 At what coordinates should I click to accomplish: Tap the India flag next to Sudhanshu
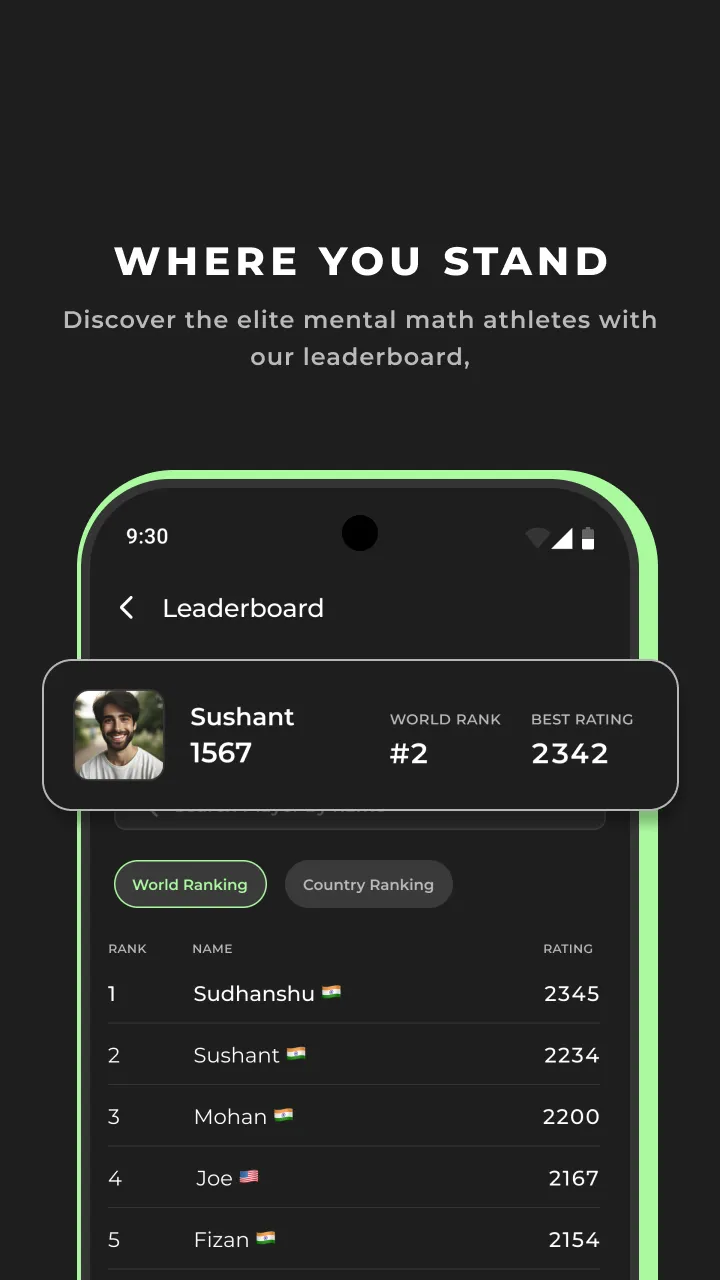pyautogui.click(x=330, y=991)
